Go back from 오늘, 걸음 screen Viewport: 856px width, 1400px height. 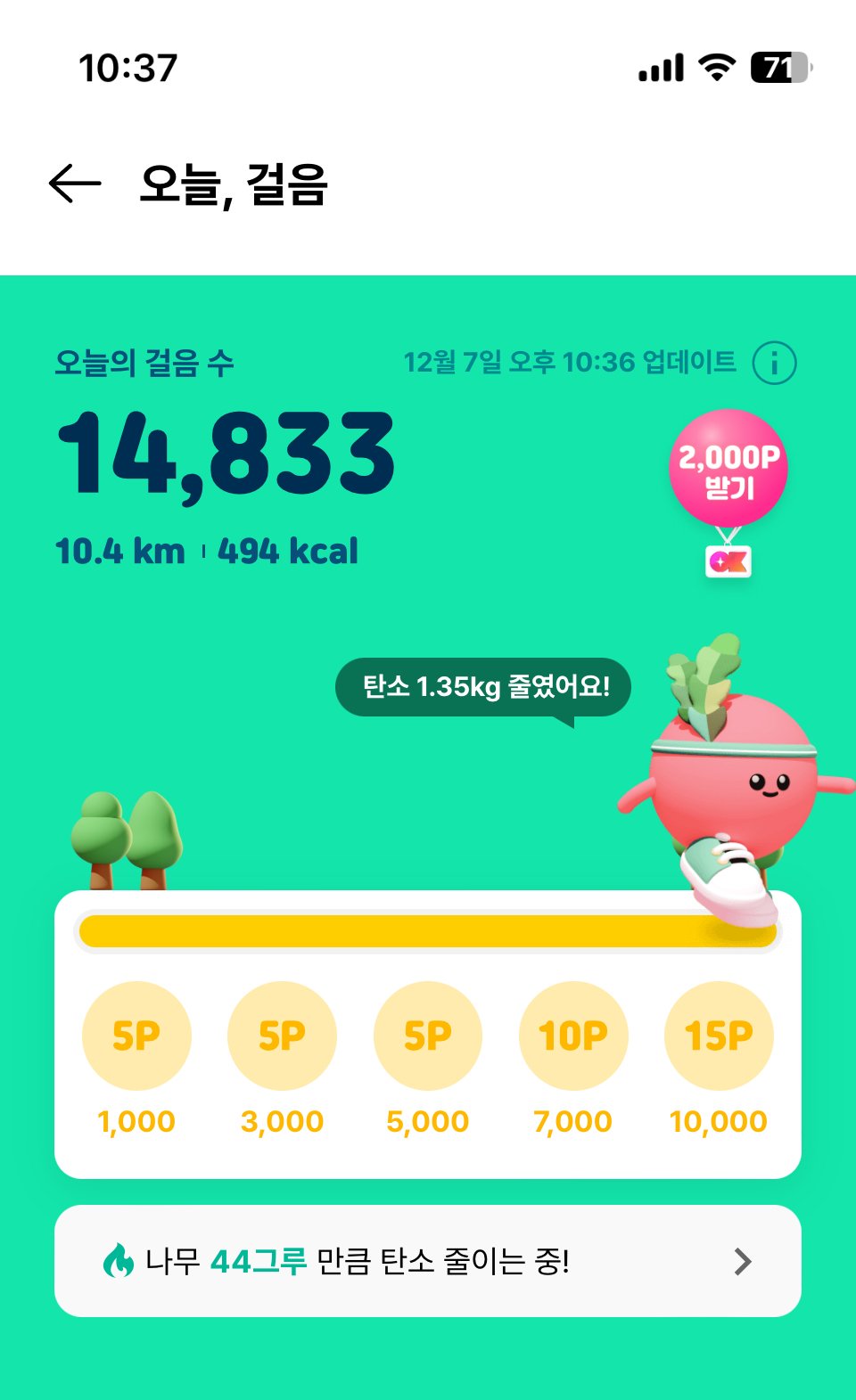tap(75, 184)
